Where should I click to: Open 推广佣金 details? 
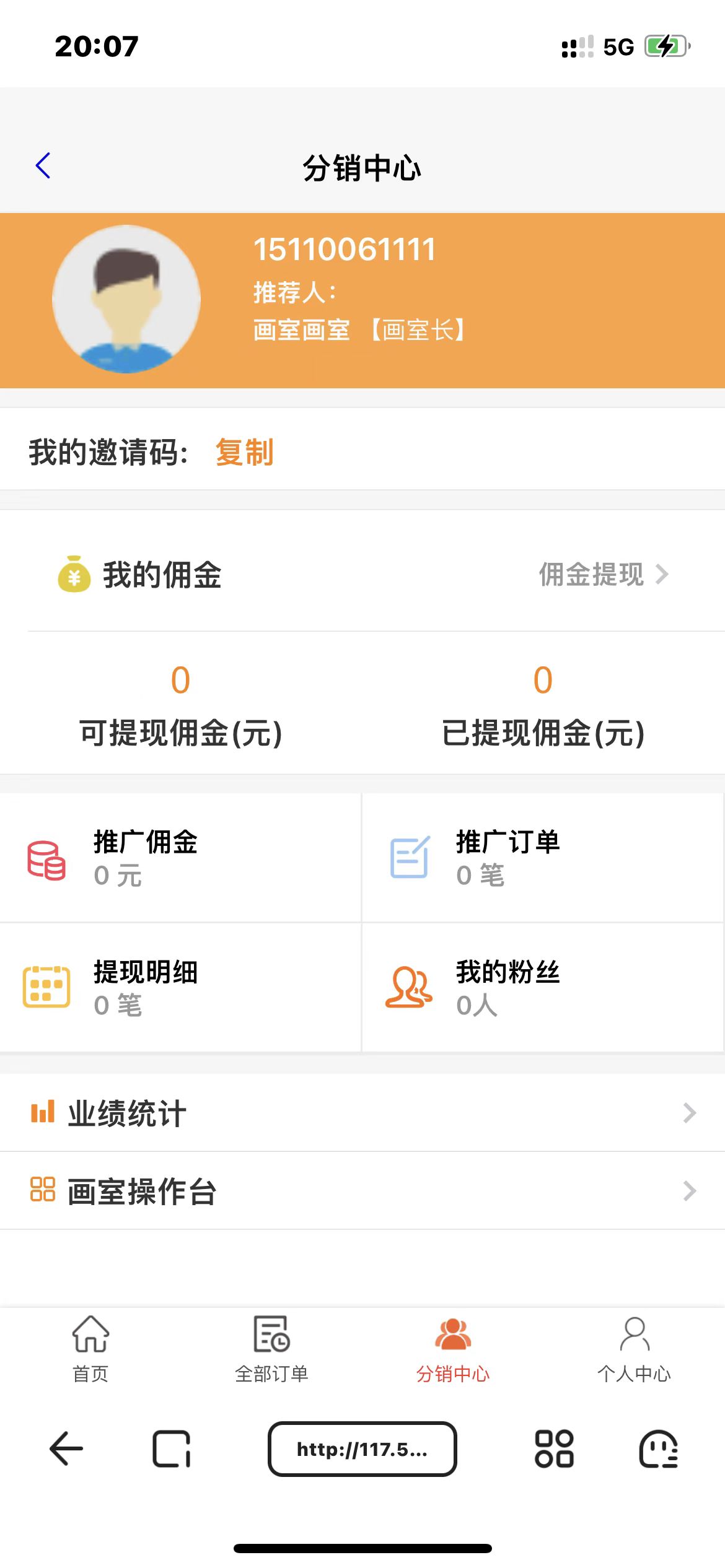coord(180,858)
